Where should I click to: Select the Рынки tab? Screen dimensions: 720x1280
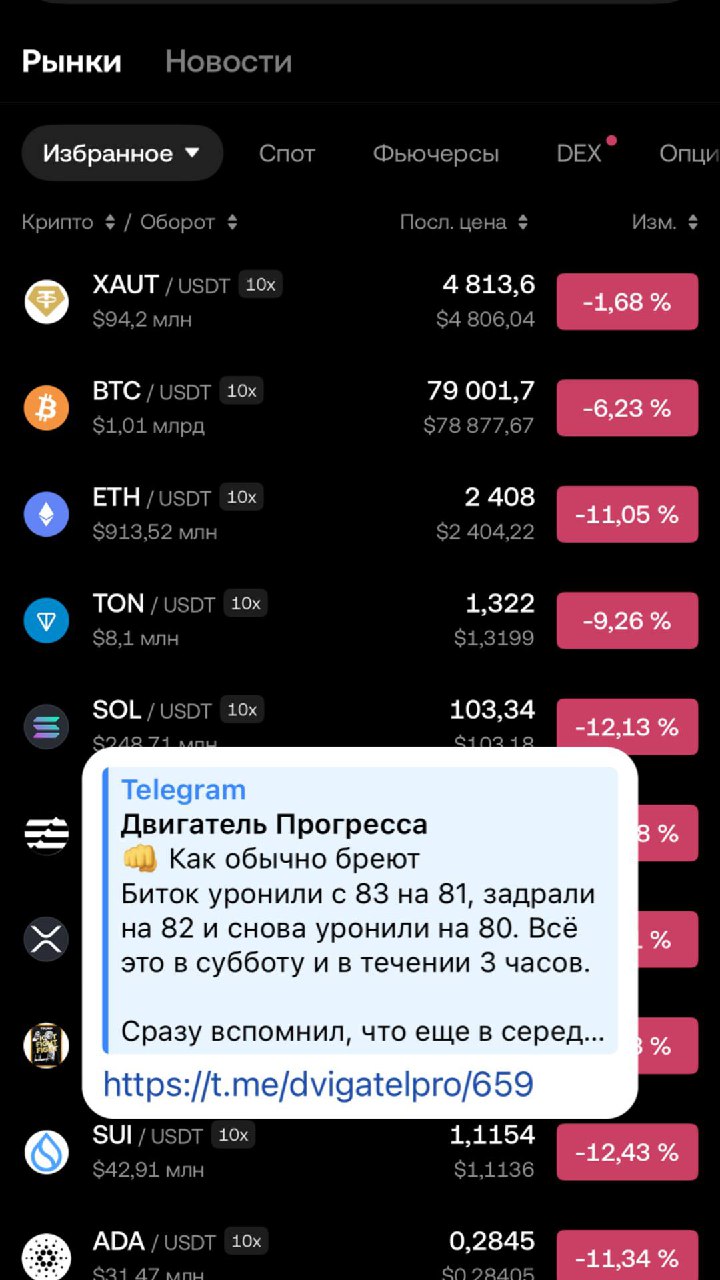(x=72, y=62)
